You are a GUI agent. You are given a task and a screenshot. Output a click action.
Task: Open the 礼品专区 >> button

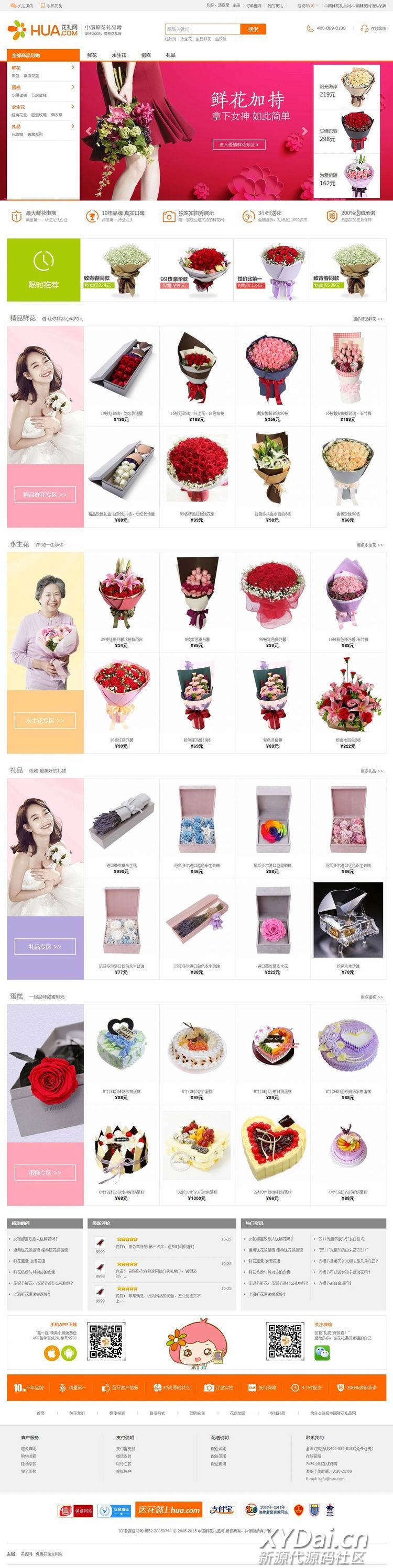point(45,947)
